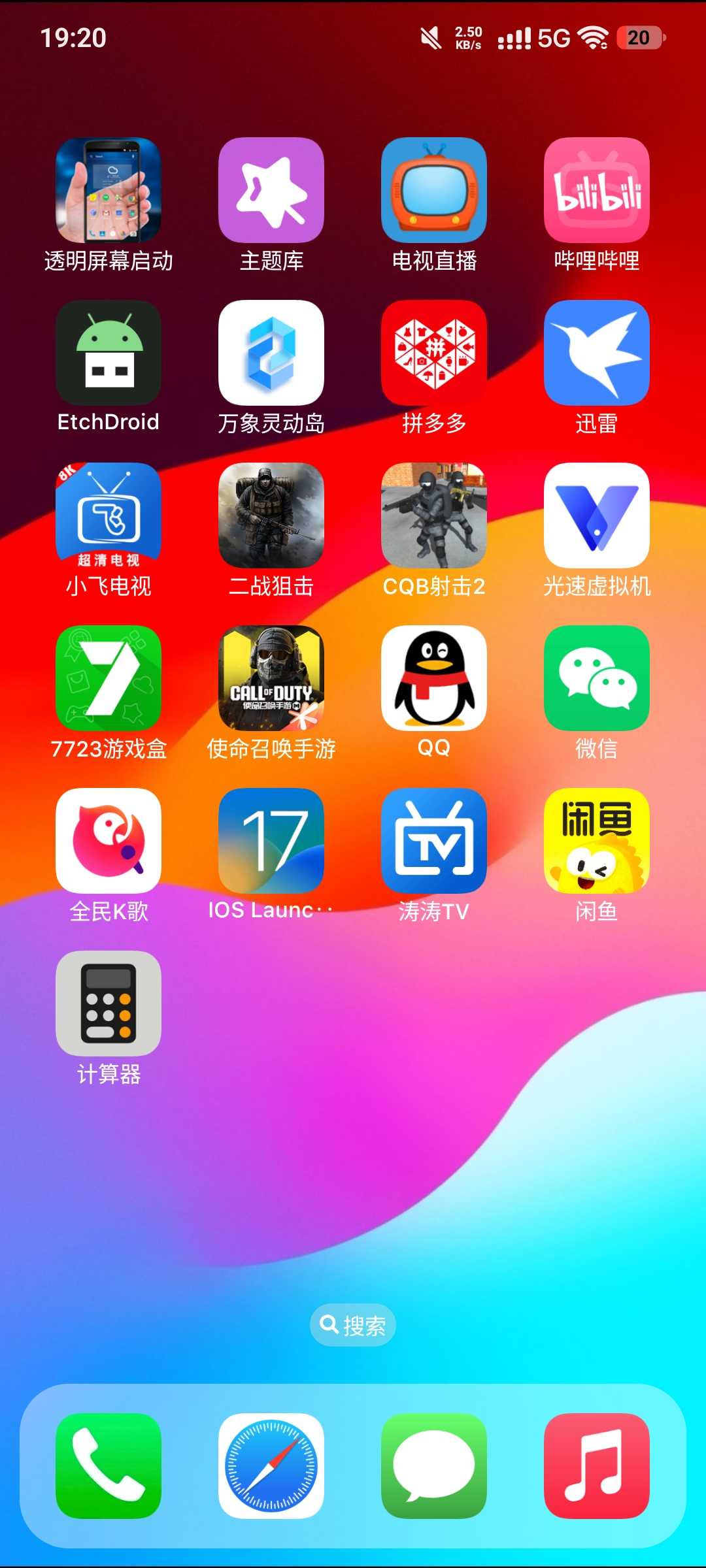Tap the 搜索 search pill
The image size is (706, 1568).
(353, 1326)
